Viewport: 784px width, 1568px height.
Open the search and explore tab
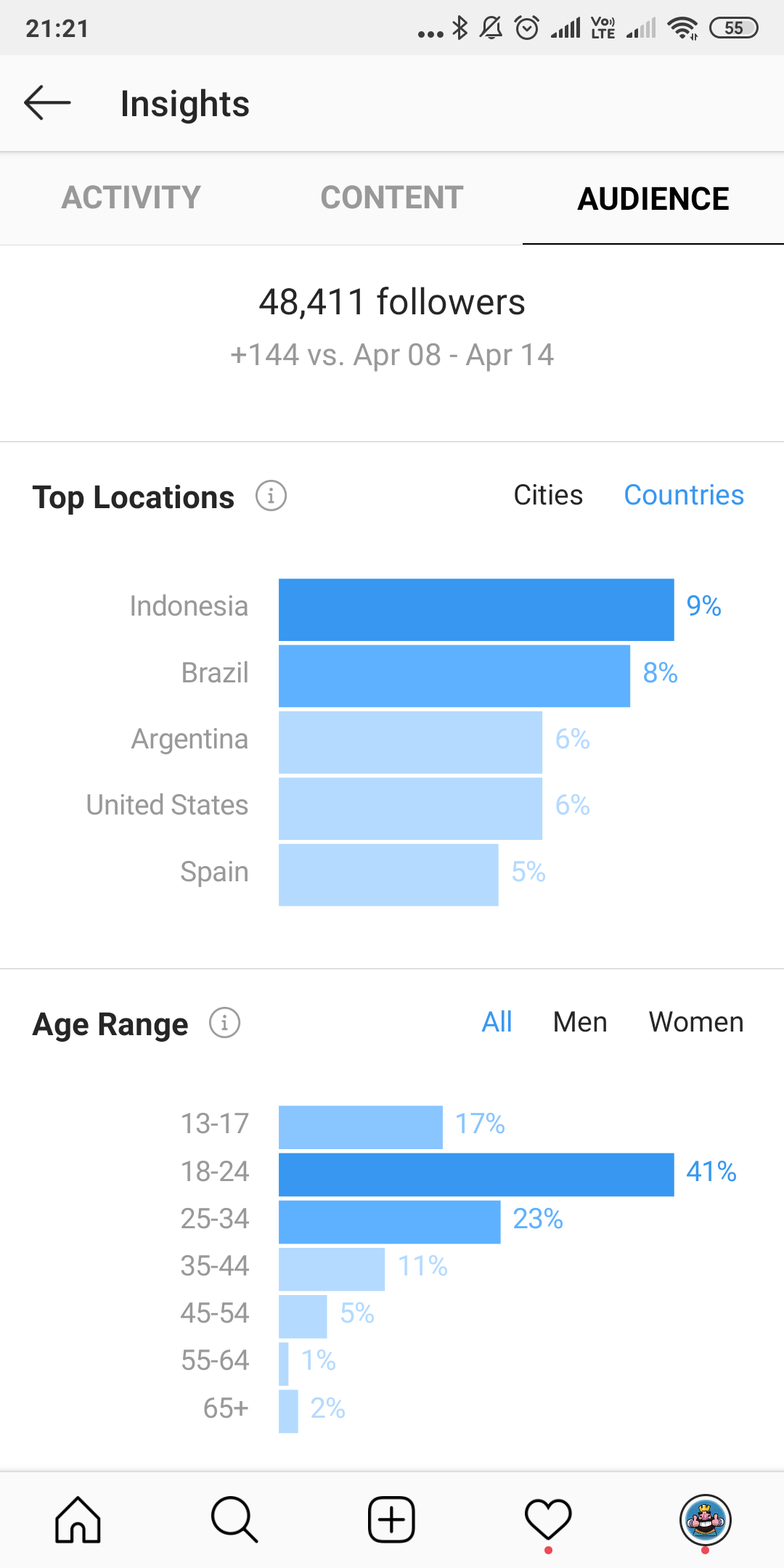tap(234, 1519)
